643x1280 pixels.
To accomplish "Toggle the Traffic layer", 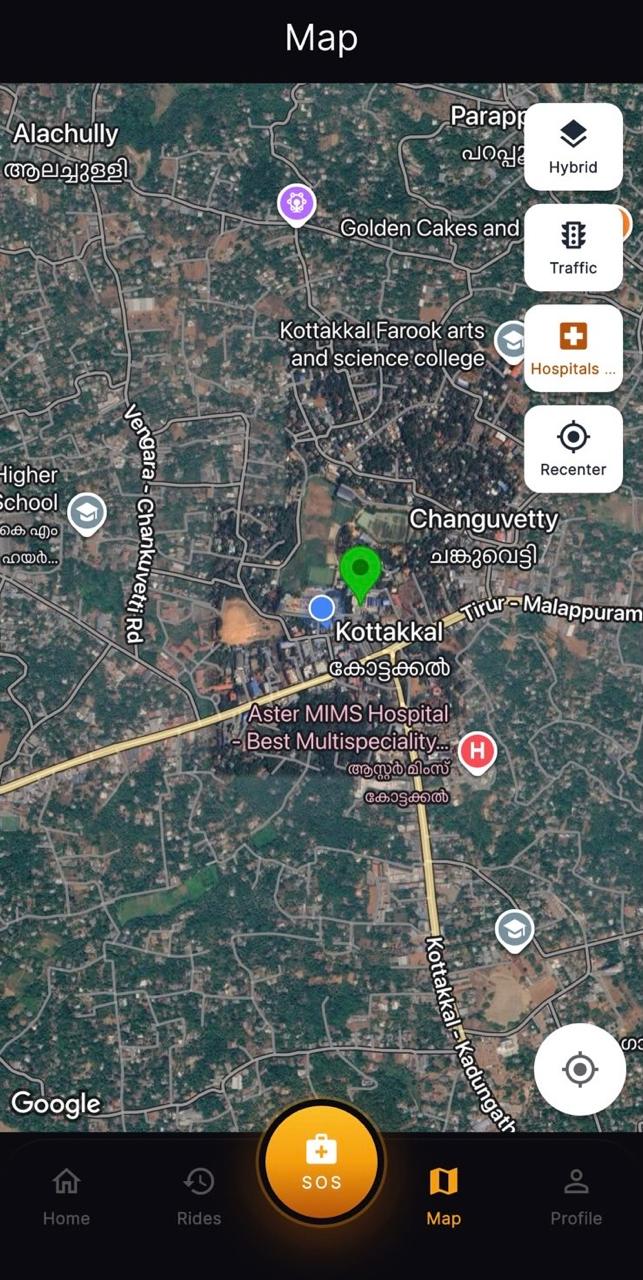I will point(573,248).
